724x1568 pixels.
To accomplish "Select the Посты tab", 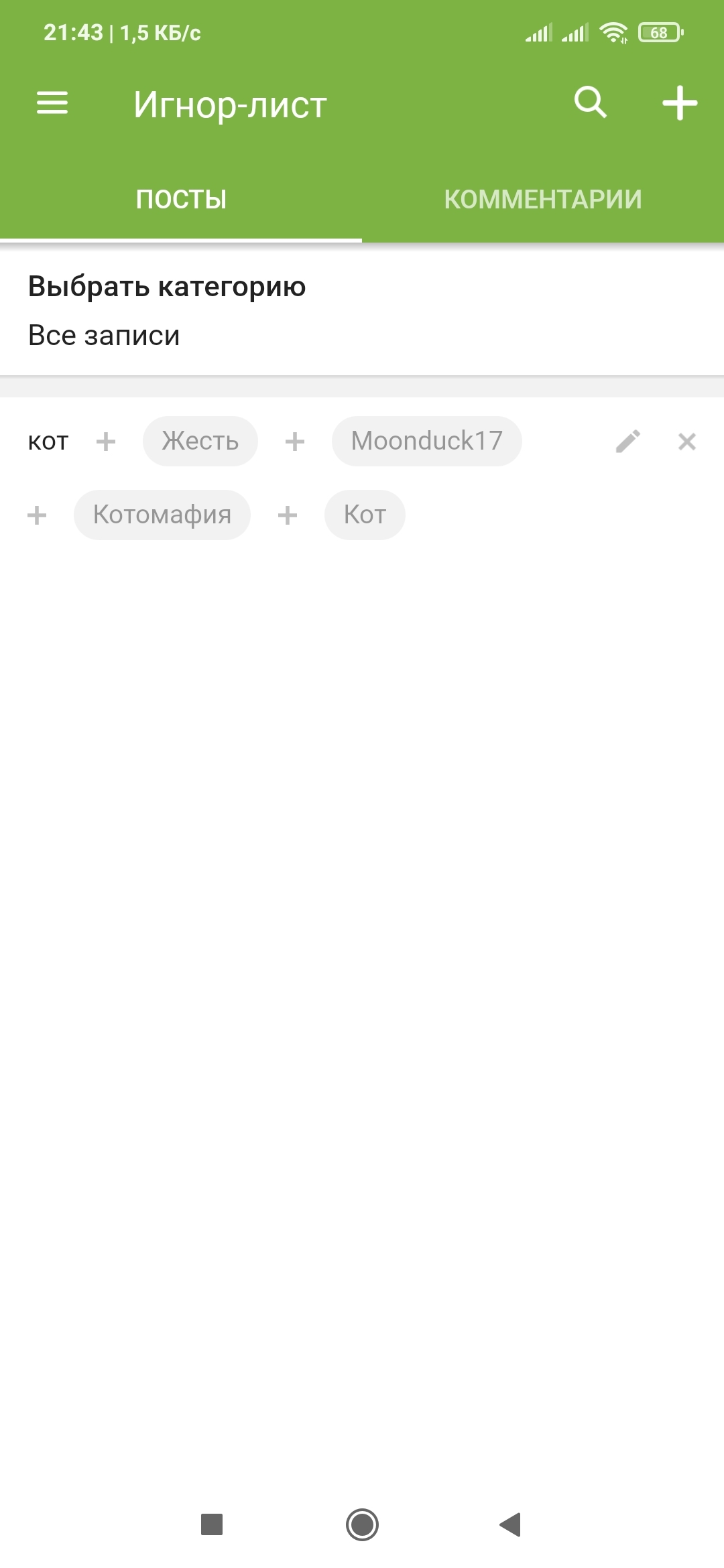I will tap(181, 199).
